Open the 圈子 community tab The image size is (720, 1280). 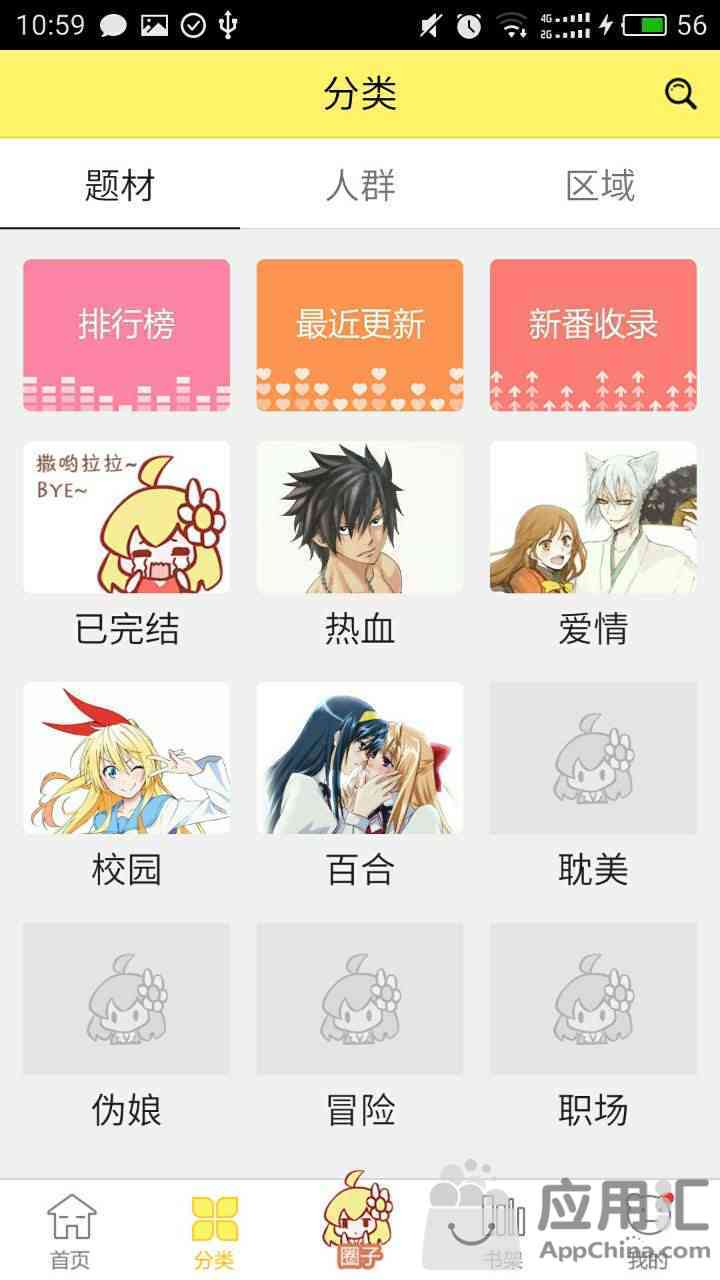(359, 1225)
